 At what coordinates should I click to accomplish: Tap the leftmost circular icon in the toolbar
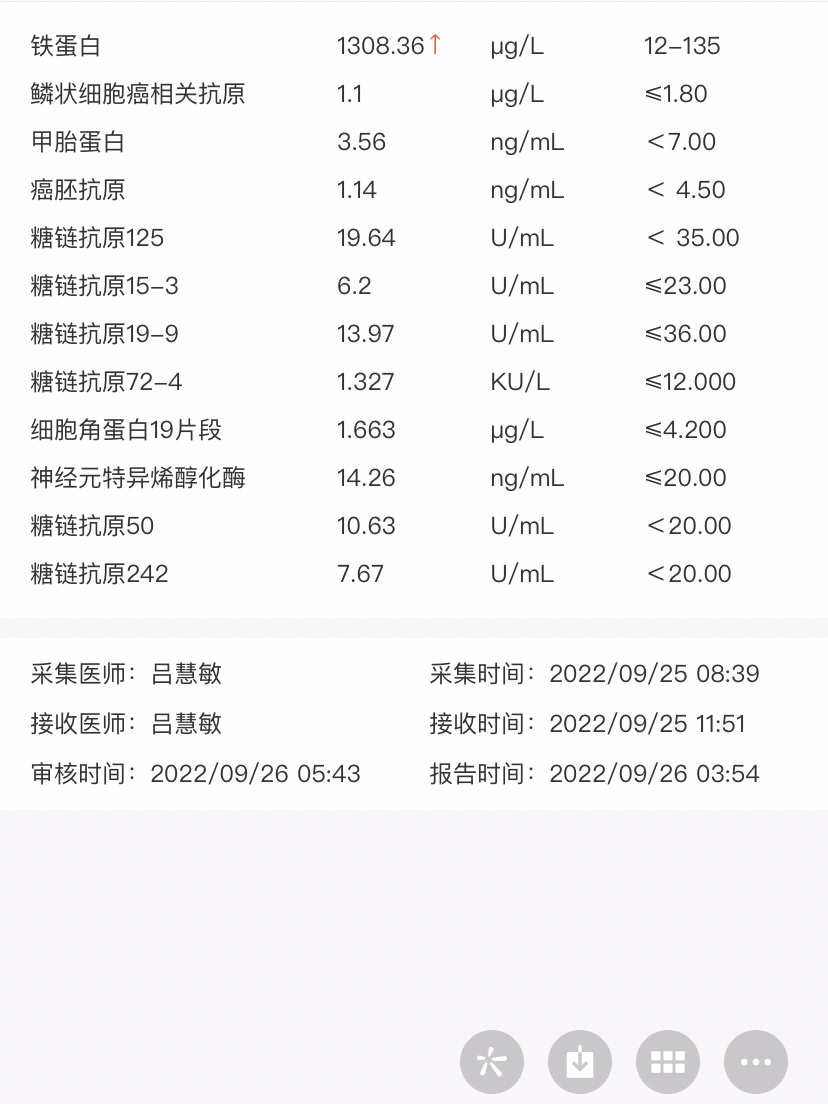[x=491, y=1062]
